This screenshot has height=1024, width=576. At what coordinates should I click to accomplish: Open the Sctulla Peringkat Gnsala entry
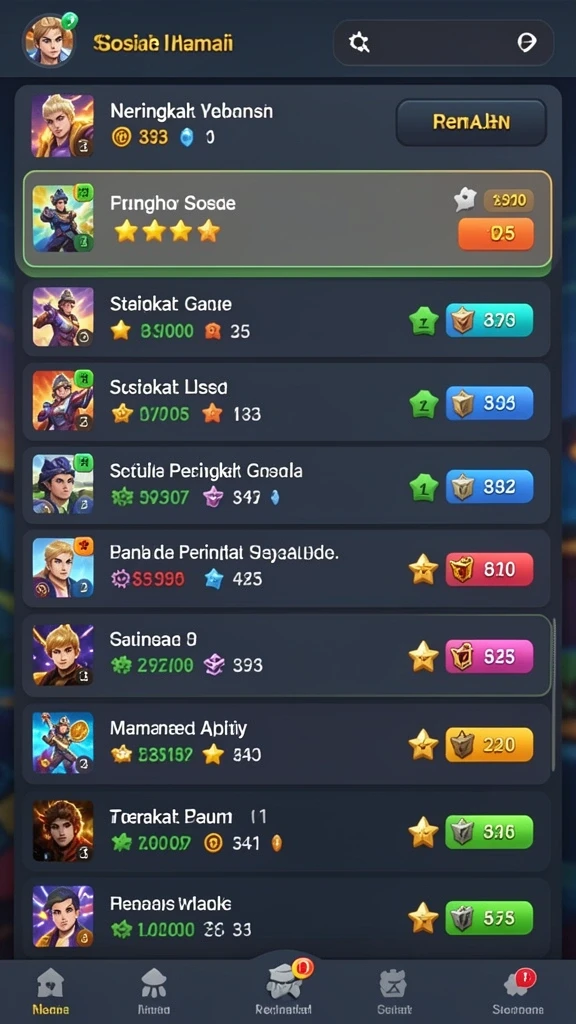(x=286, y=485)
